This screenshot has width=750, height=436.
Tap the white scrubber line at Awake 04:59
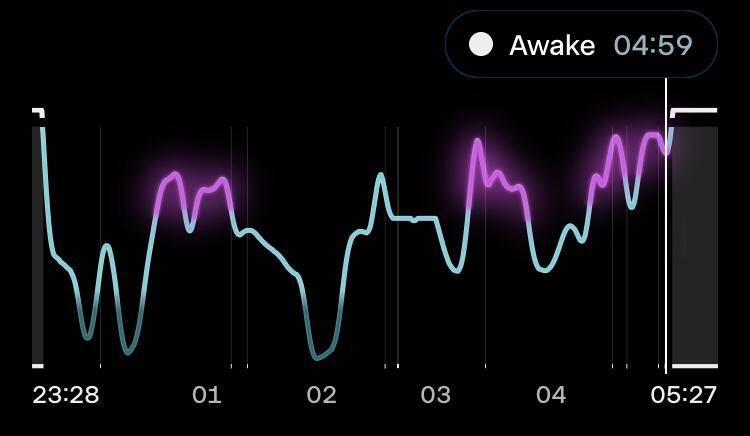click(666, 225)
